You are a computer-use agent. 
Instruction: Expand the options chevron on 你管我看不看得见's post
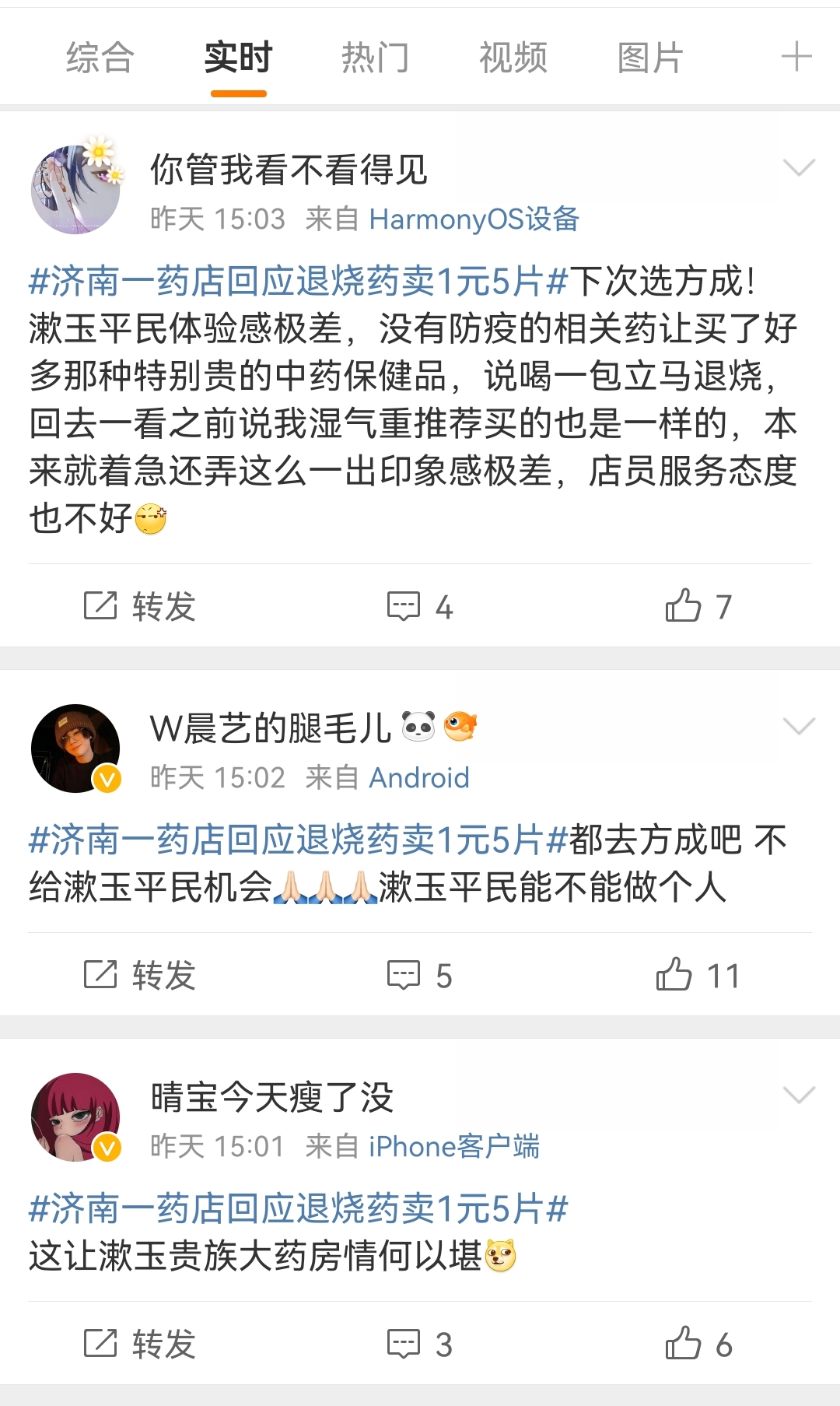(x=799, y=168)
